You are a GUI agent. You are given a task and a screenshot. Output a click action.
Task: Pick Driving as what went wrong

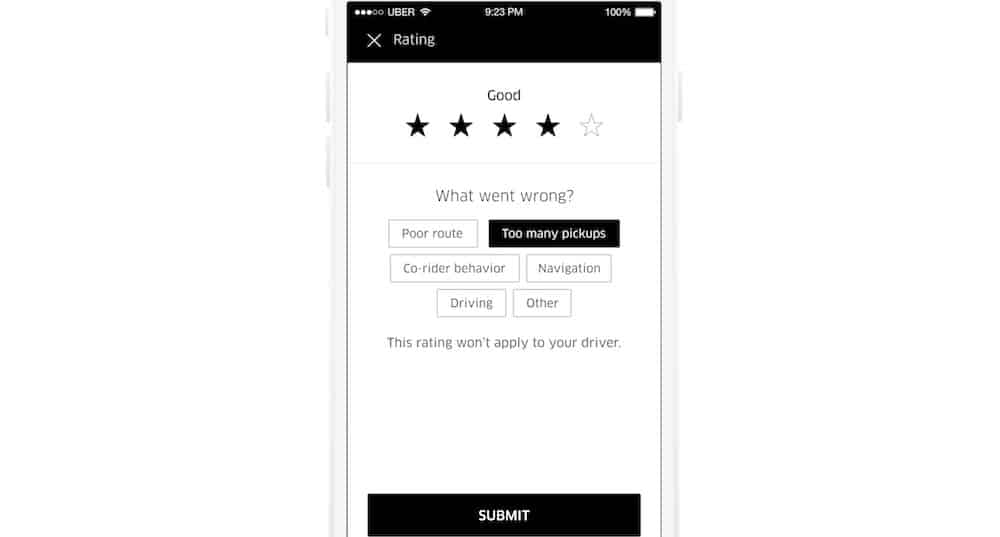pos(471,303)
